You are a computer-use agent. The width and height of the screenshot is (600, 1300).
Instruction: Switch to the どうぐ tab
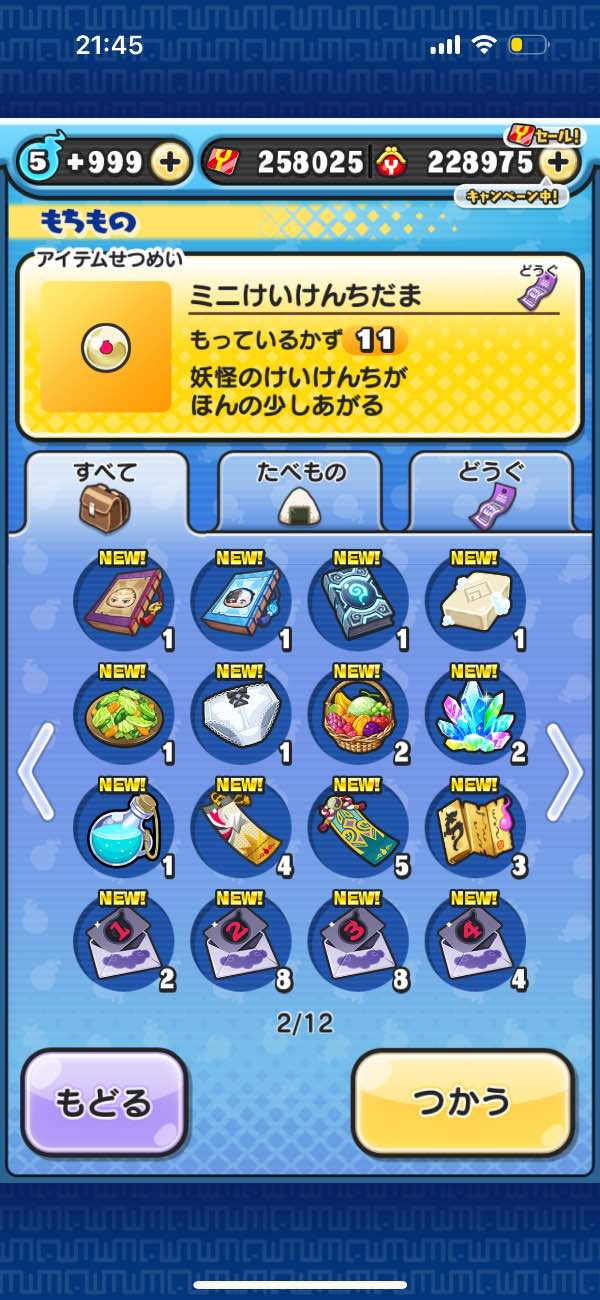click(x=491, y=490)
